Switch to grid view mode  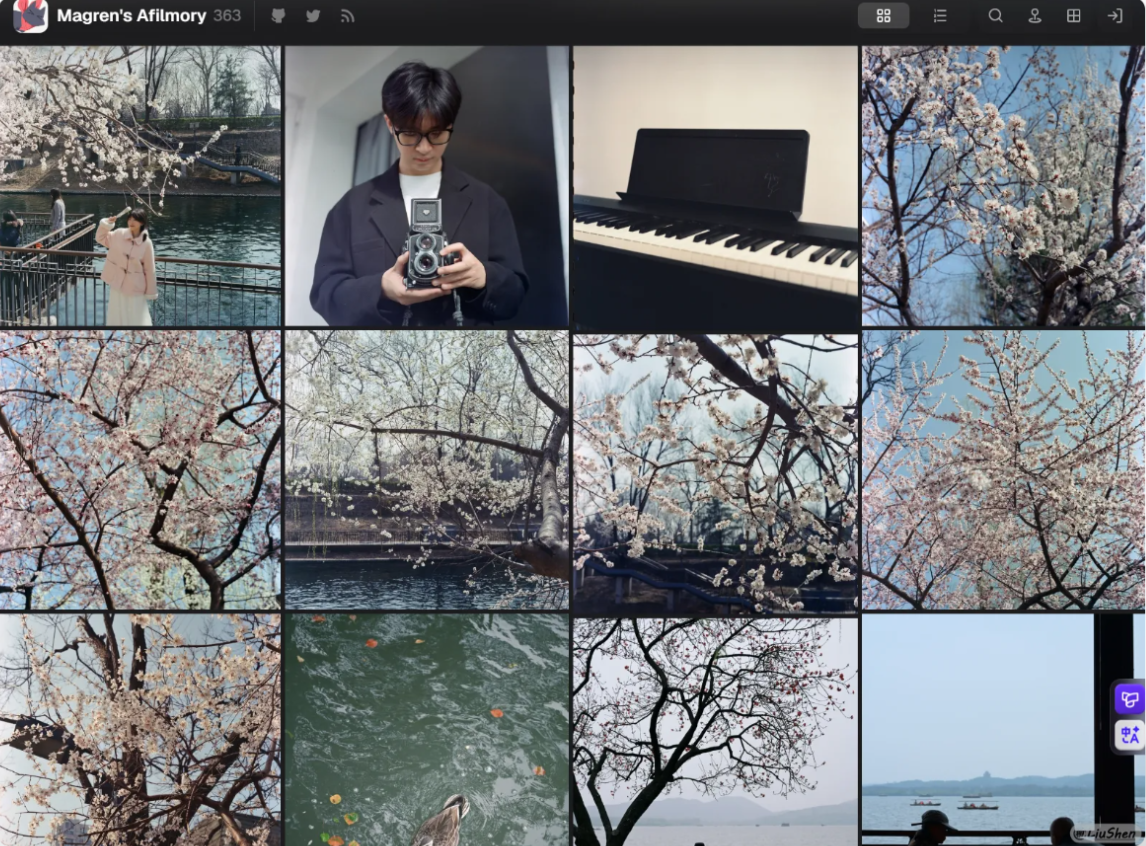point(883,16)
